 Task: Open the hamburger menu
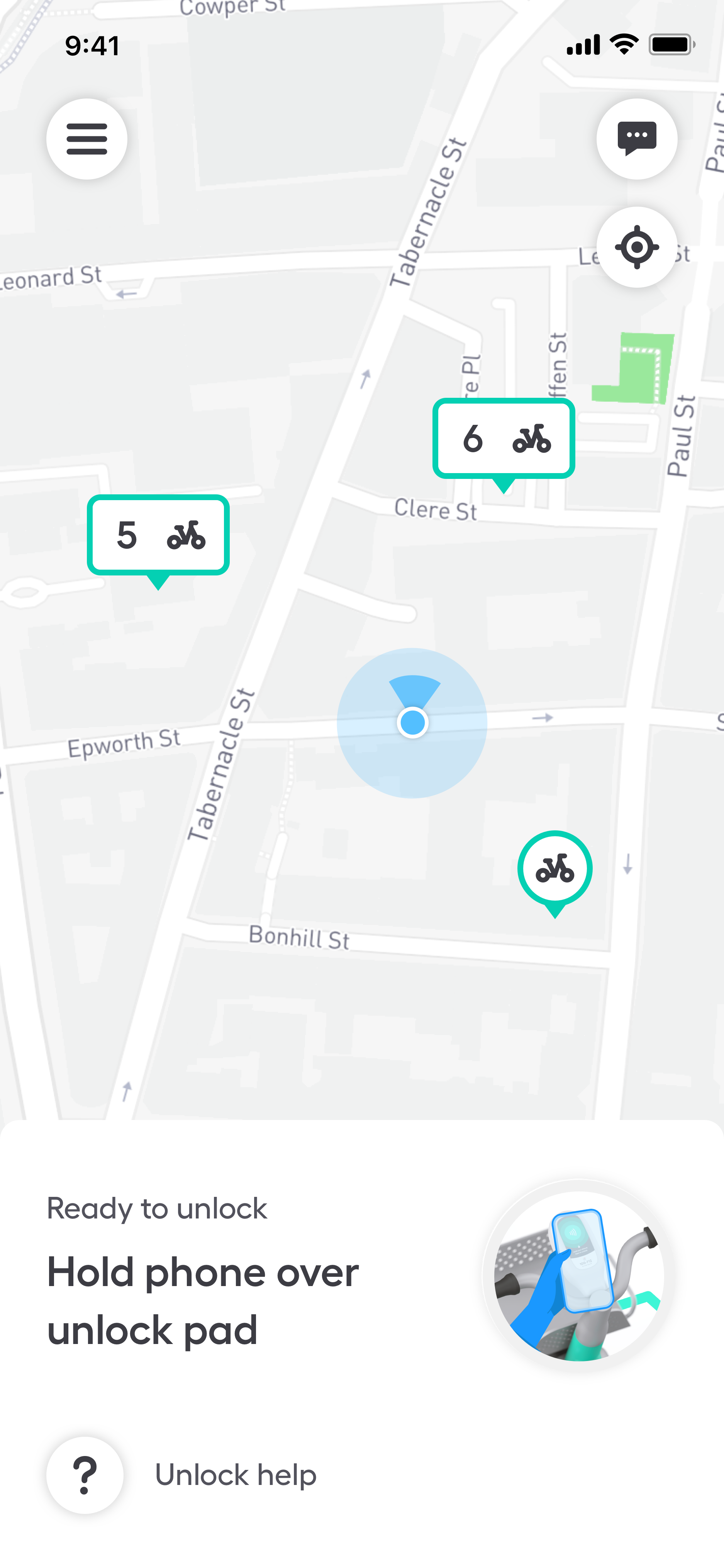(87, 139)
